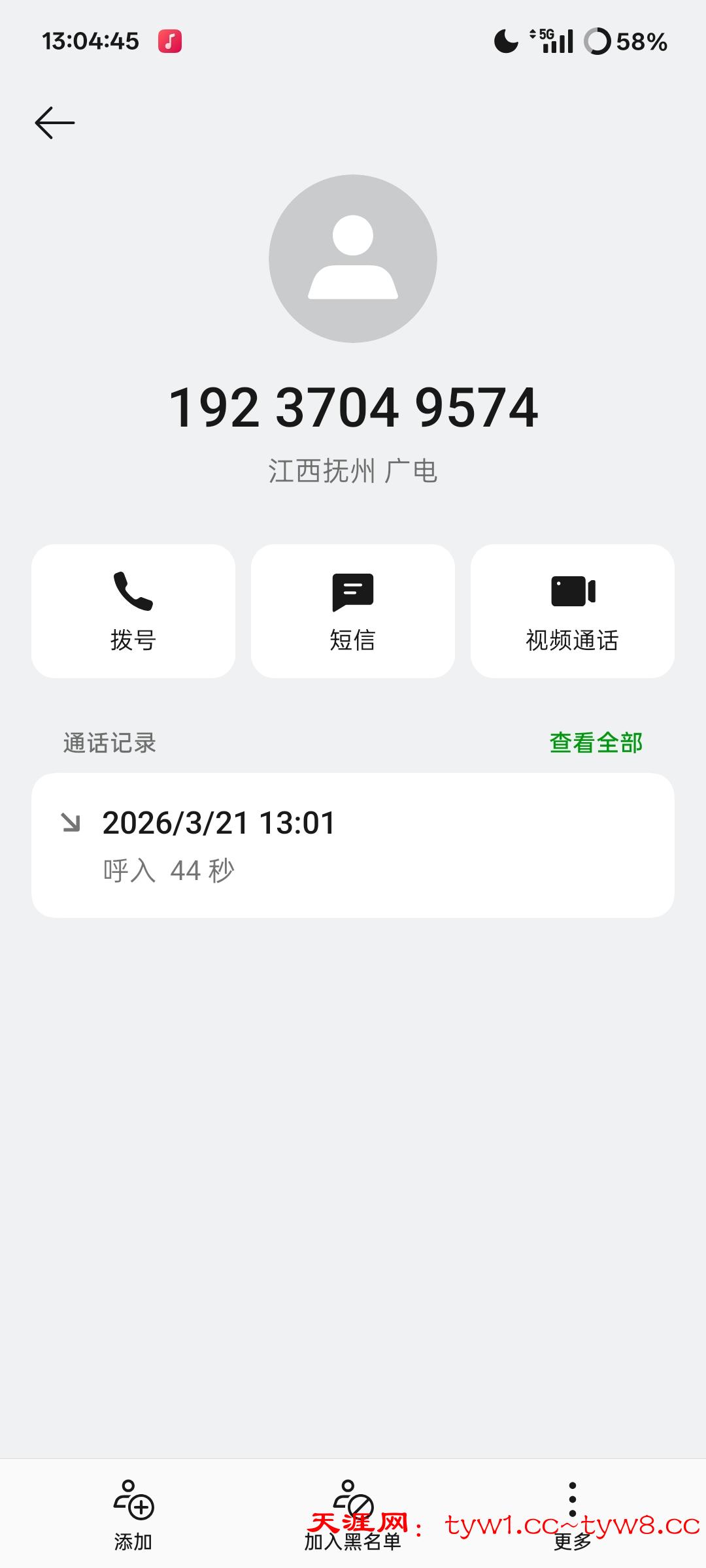Send a text via 短信 button

pos(353,611)
